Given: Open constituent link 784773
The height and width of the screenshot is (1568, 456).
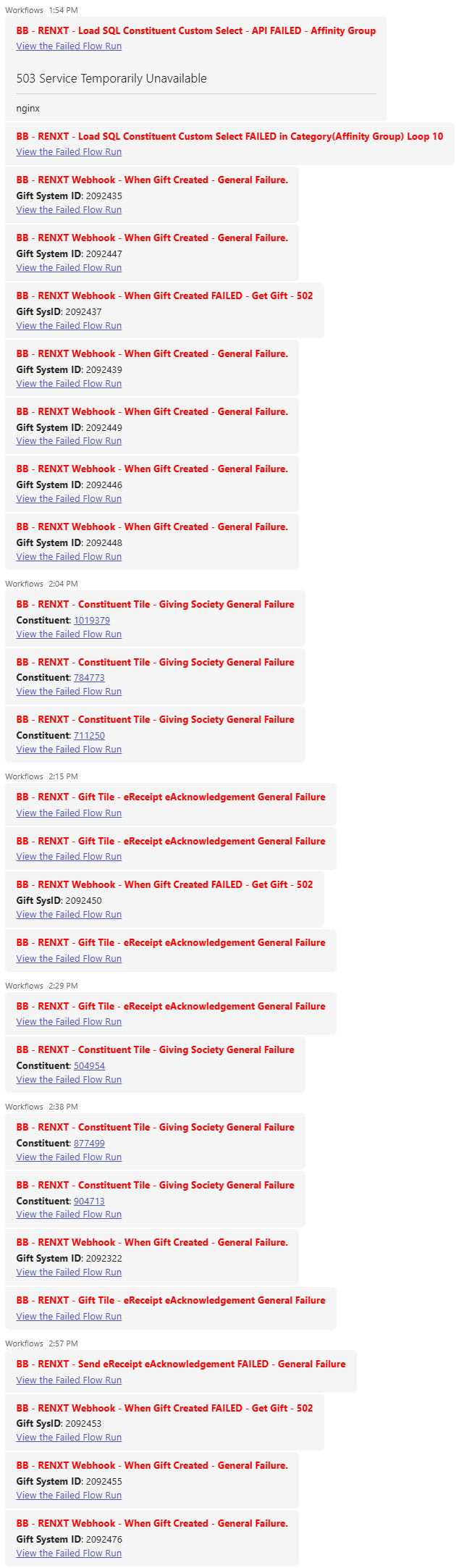Looking at the screenshot, I should click(x=89, y=677).
